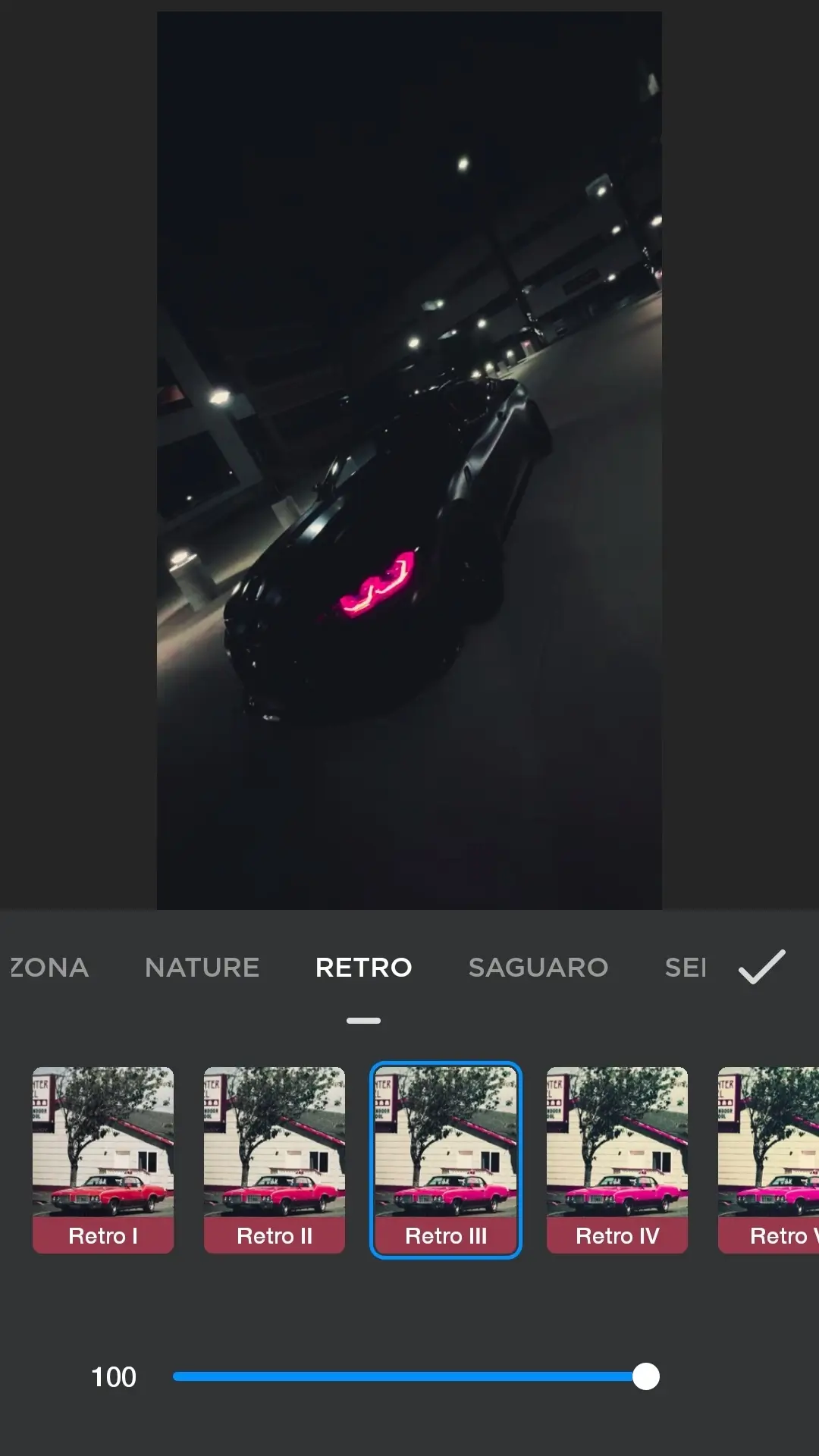Select the SAGUARO filter category
819x1456 pixels.
(x=538, y=968)
